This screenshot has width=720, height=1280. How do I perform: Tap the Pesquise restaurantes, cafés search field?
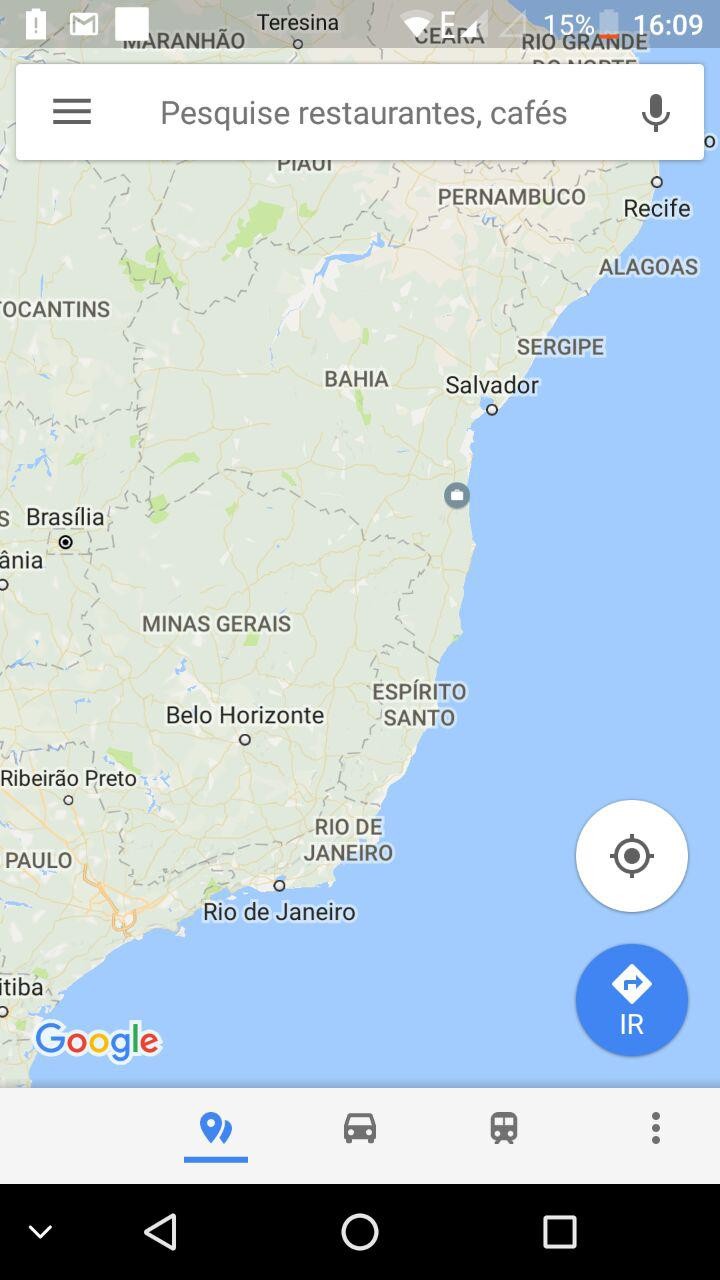pos(364,112)
